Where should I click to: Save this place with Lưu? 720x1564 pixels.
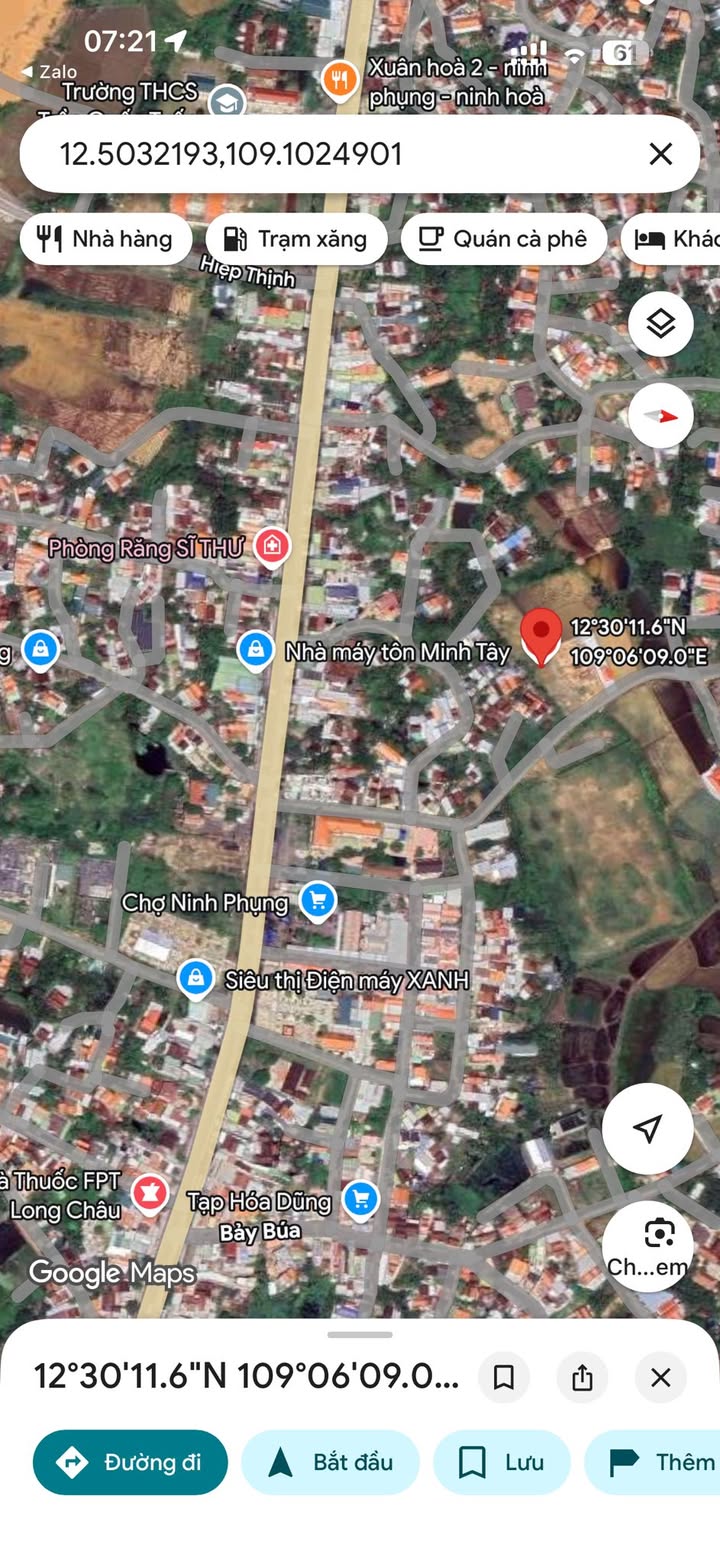pyautogui.click(x=501, y=1462)
